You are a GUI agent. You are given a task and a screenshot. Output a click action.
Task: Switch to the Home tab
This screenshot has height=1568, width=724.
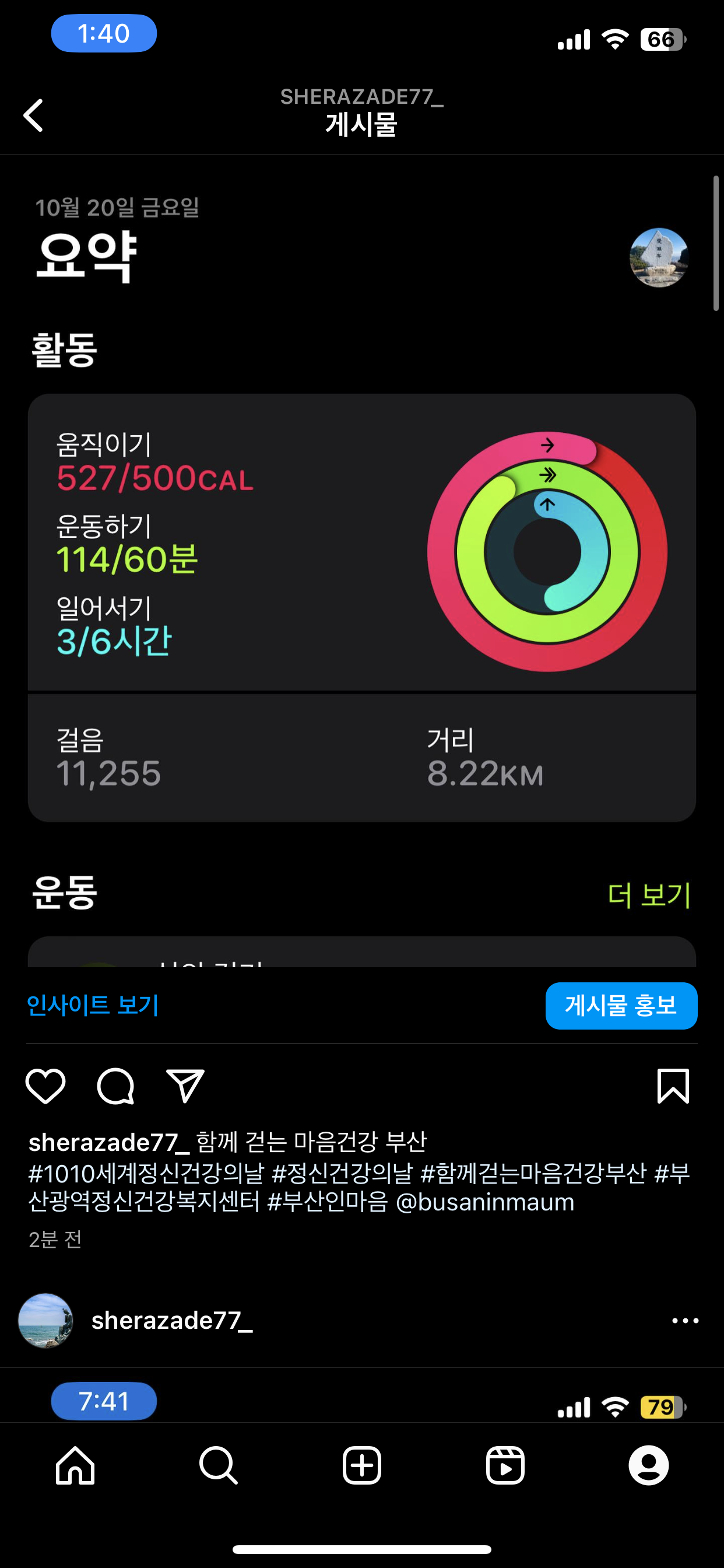tap(75, 1466)
